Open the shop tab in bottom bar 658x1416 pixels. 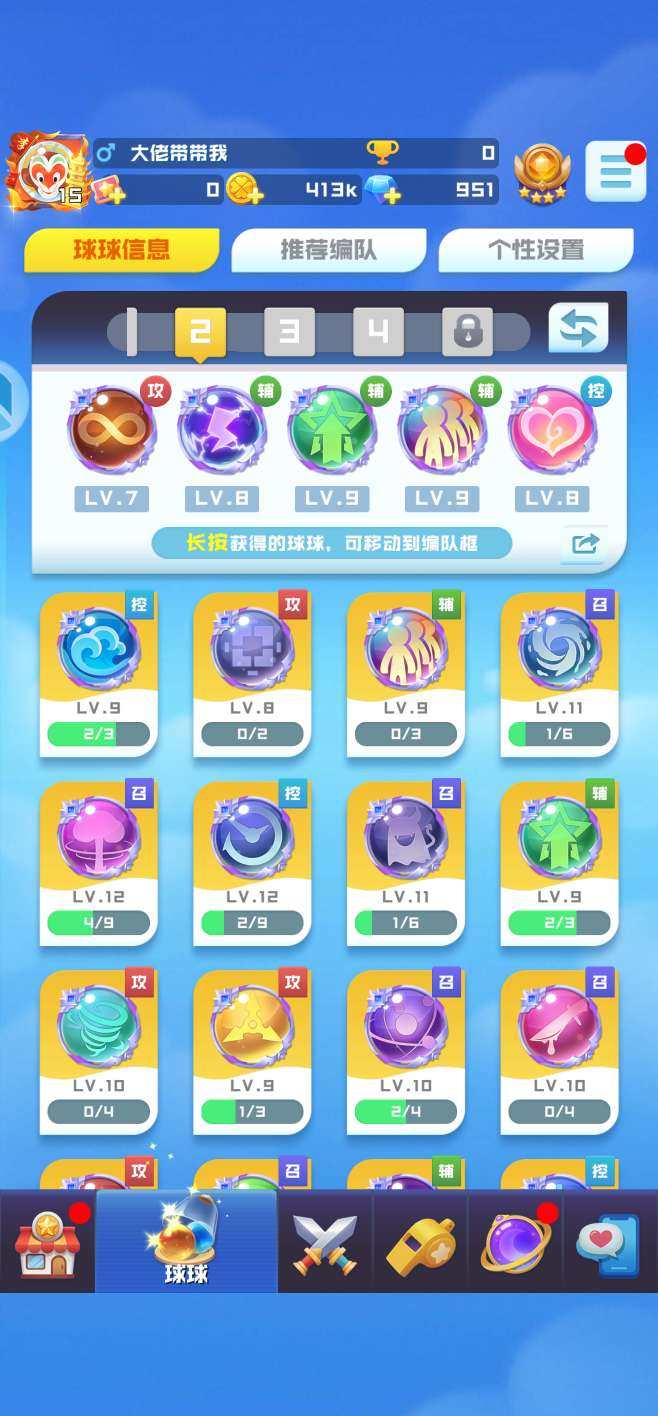pos(47,1243)
